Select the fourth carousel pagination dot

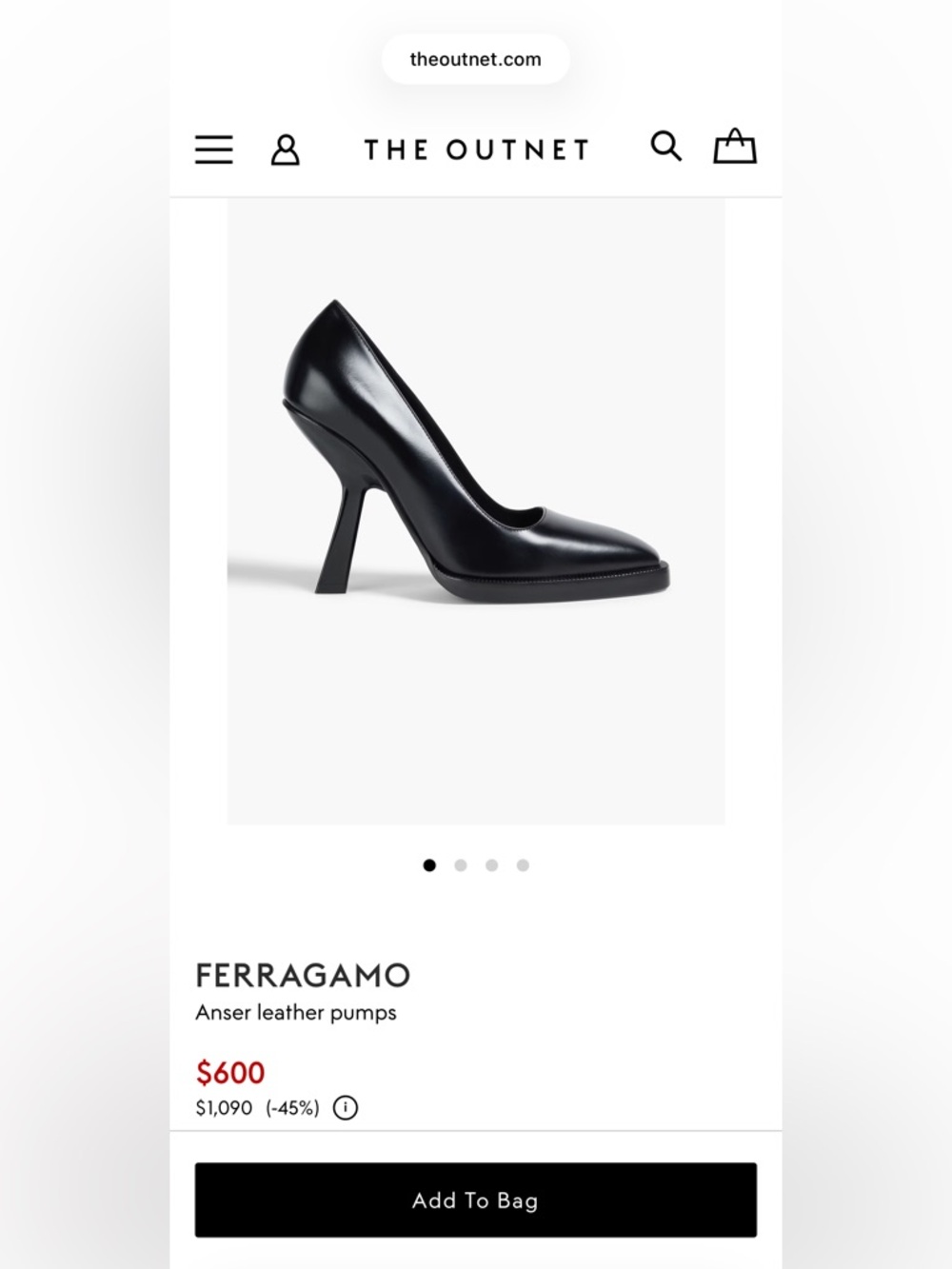(523, 864)
